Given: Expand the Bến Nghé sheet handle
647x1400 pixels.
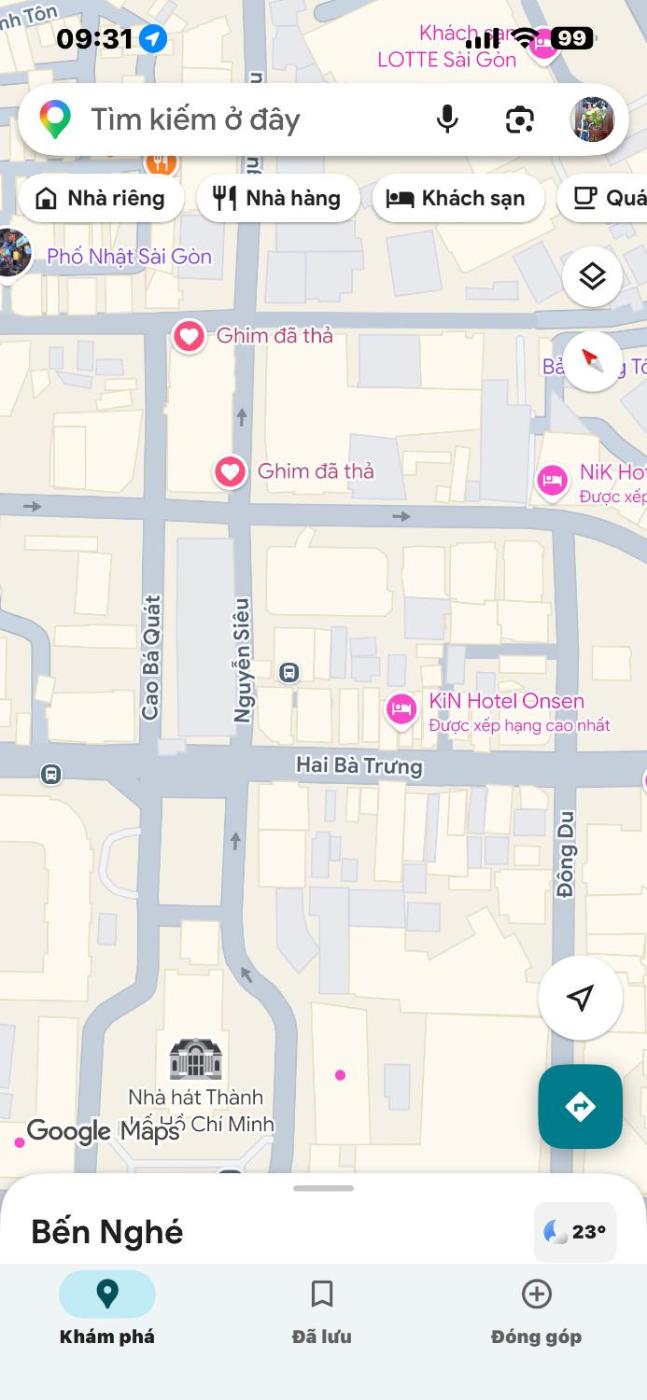Looking at the screenshot, I should [x=323, y=1188].
